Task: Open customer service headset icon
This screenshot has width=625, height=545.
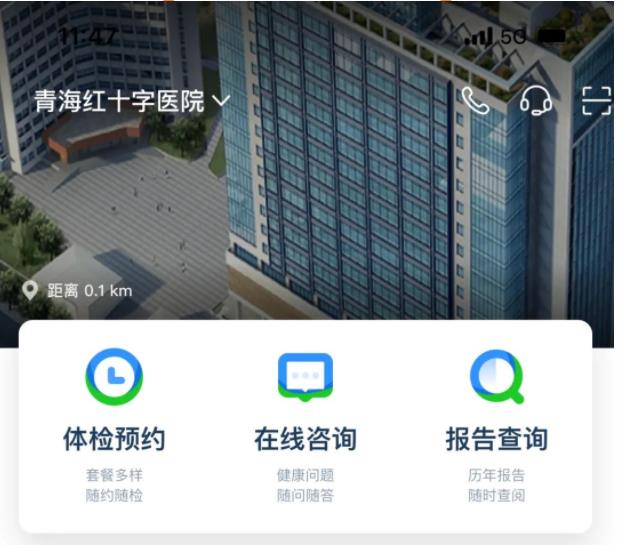Action: [x=536, y=100]
